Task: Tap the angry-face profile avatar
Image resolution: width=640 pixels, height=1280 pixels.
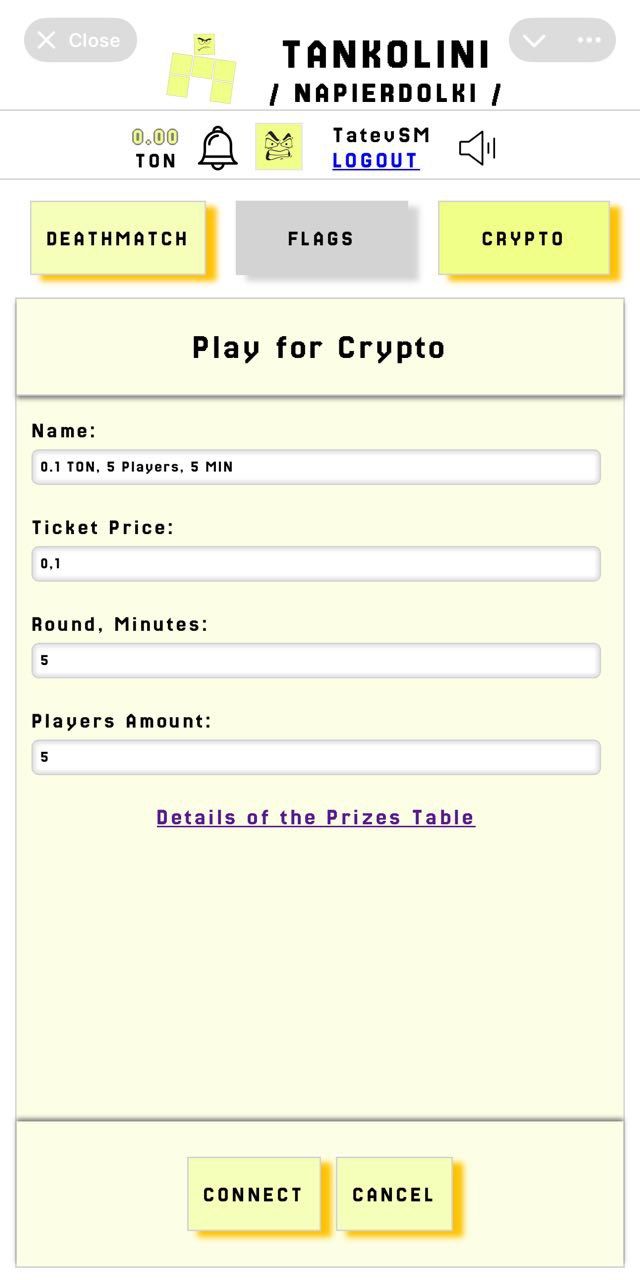Action: [279, 147]
